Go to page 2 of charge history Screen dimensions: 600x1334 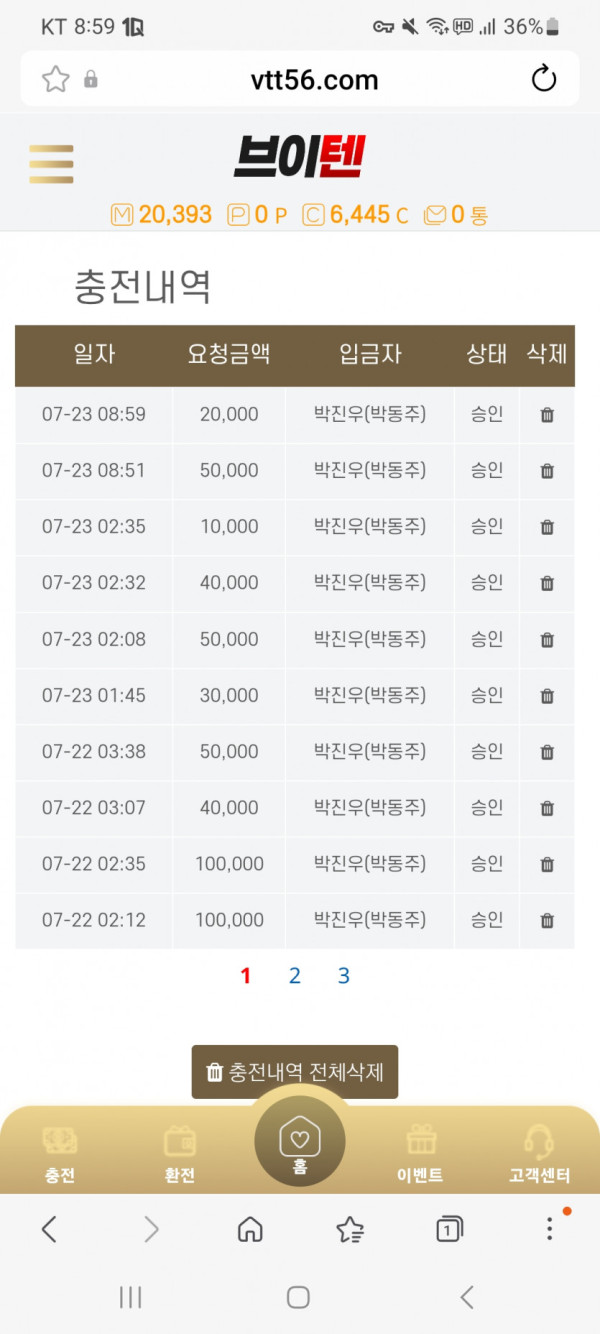click(294, 976)
